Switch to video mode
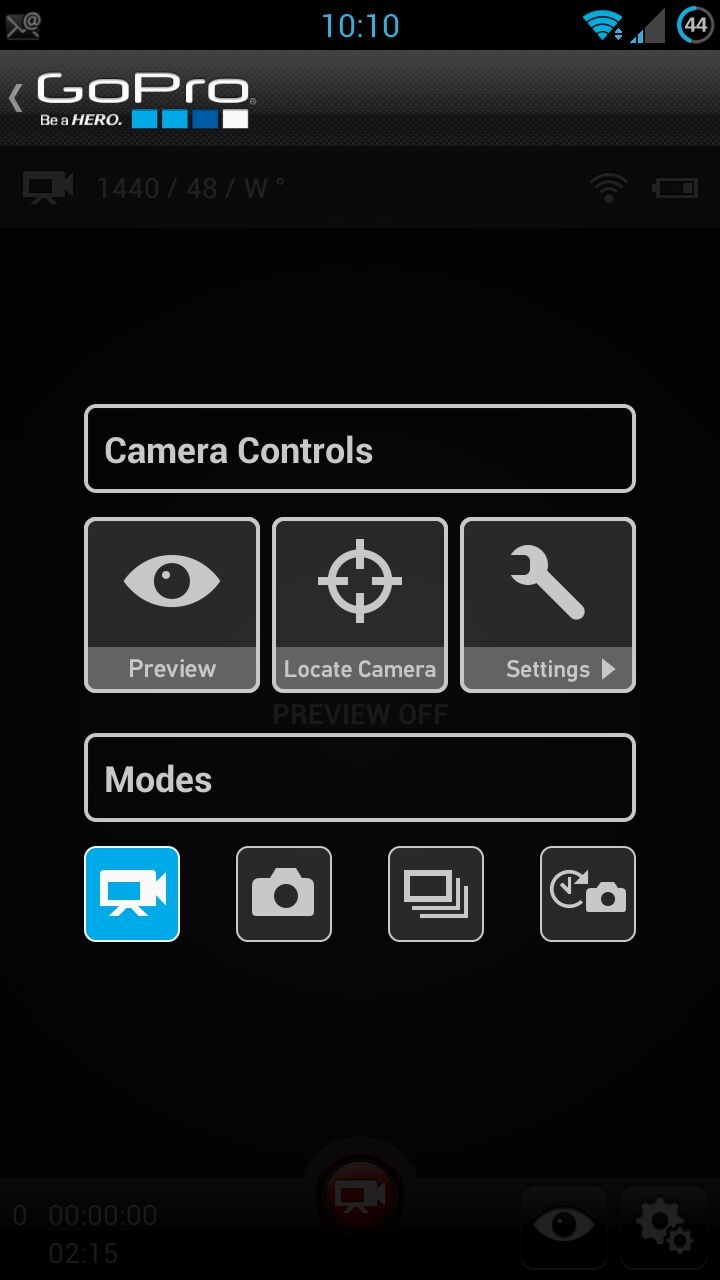The height and width of the screenshot is (1280, 720). pyautogui.click(x=132, y=894)
